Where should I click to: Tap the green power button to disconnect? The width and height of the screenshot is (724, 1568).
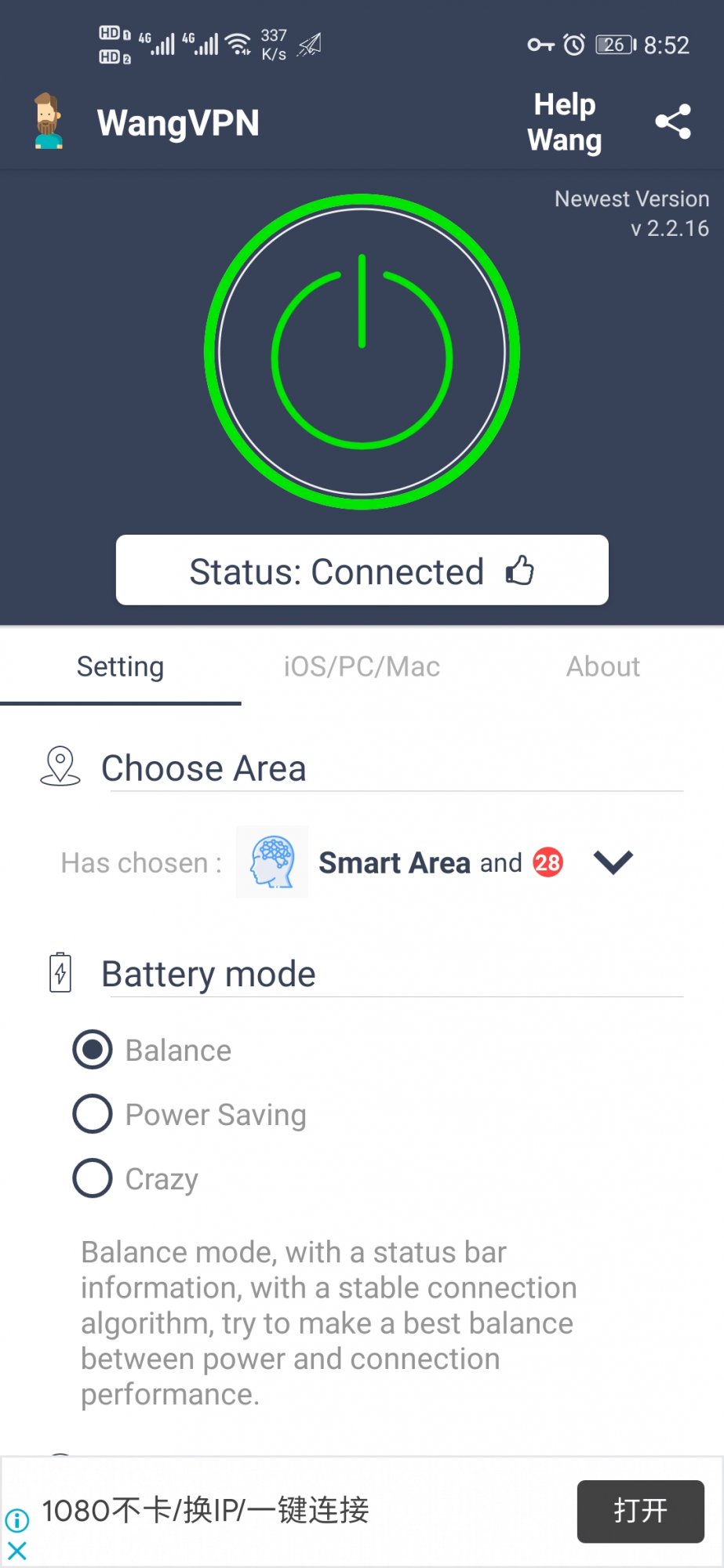362,351
